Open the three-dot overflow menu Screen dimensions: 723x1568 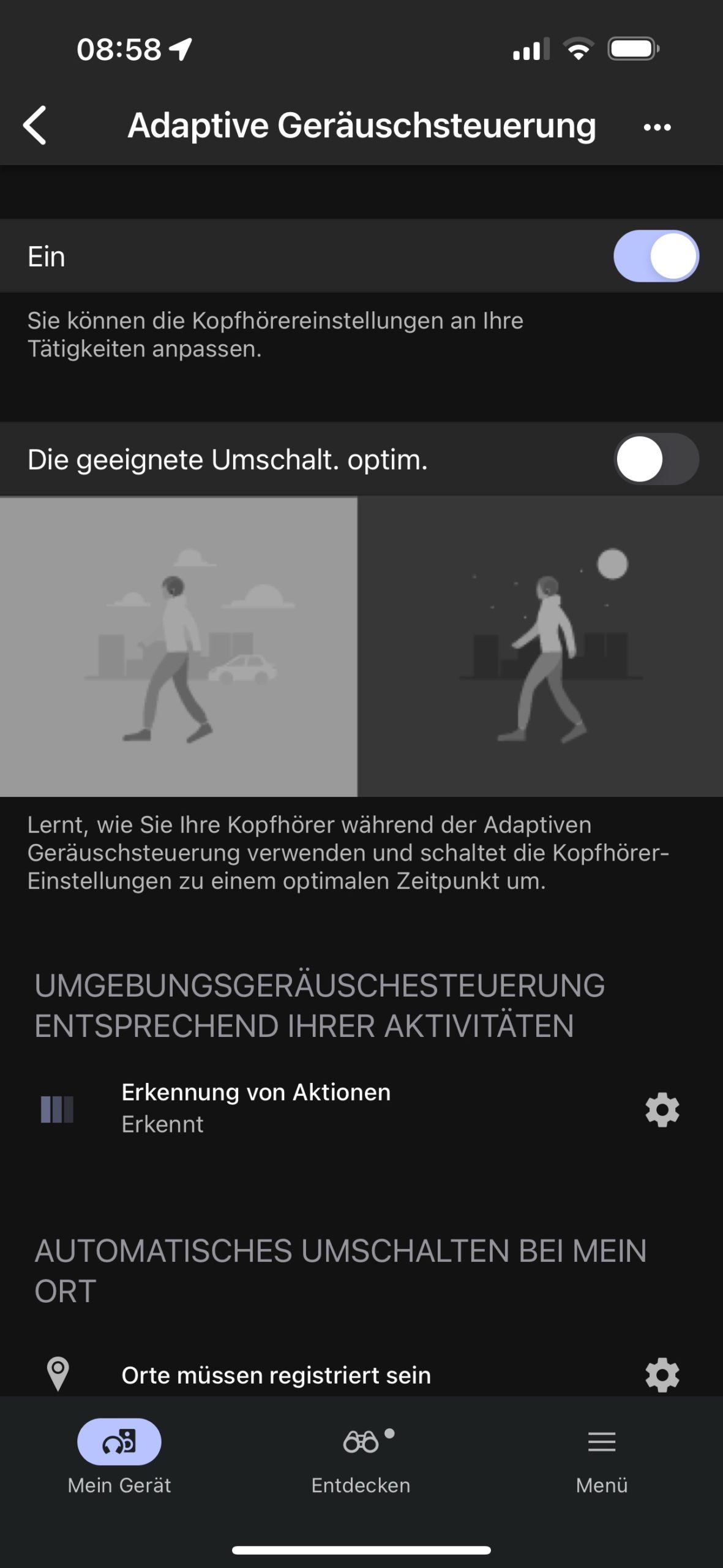[657, 127]
